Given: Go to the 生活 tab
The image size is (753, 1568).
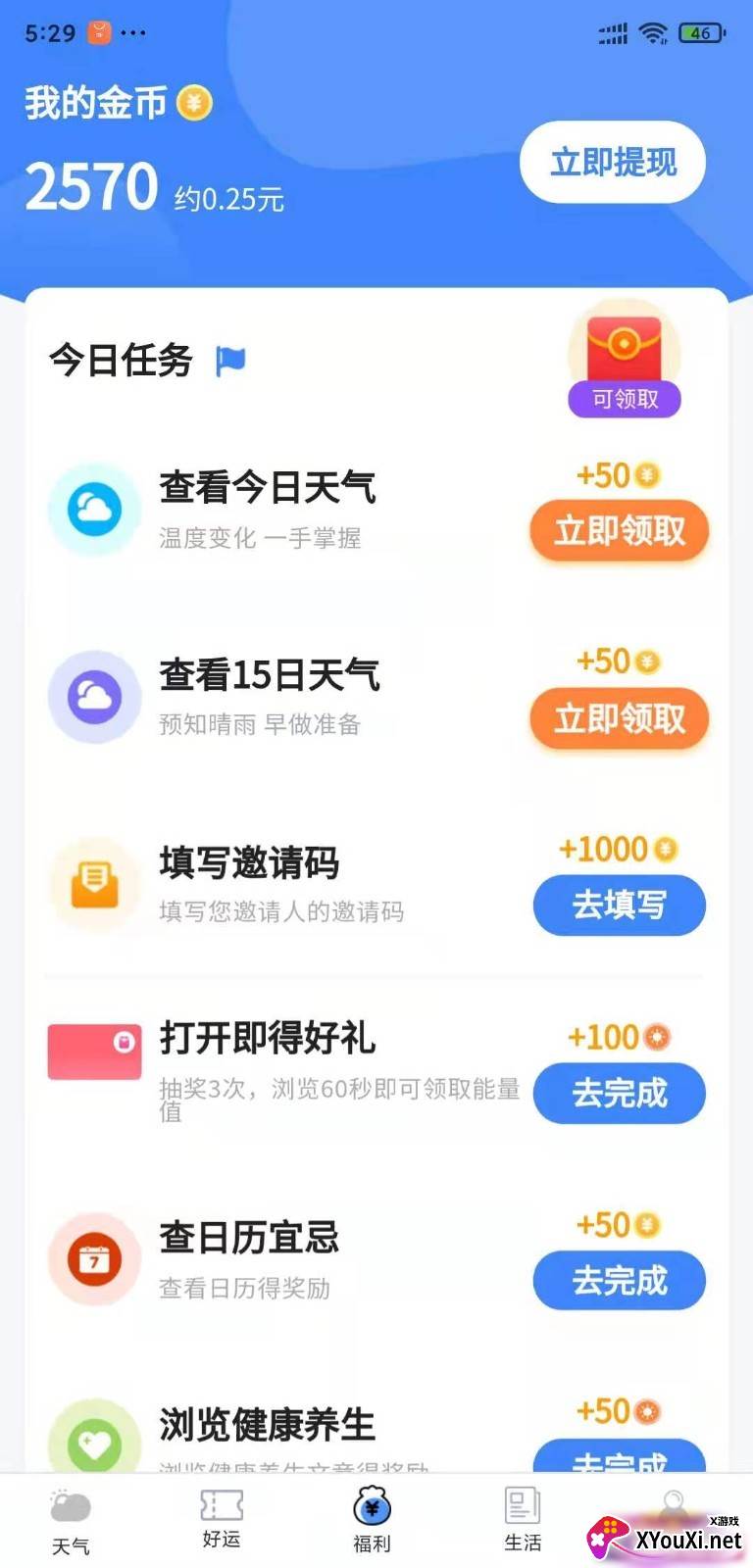Looking at the screenshot, I should tap(523, 1520).
